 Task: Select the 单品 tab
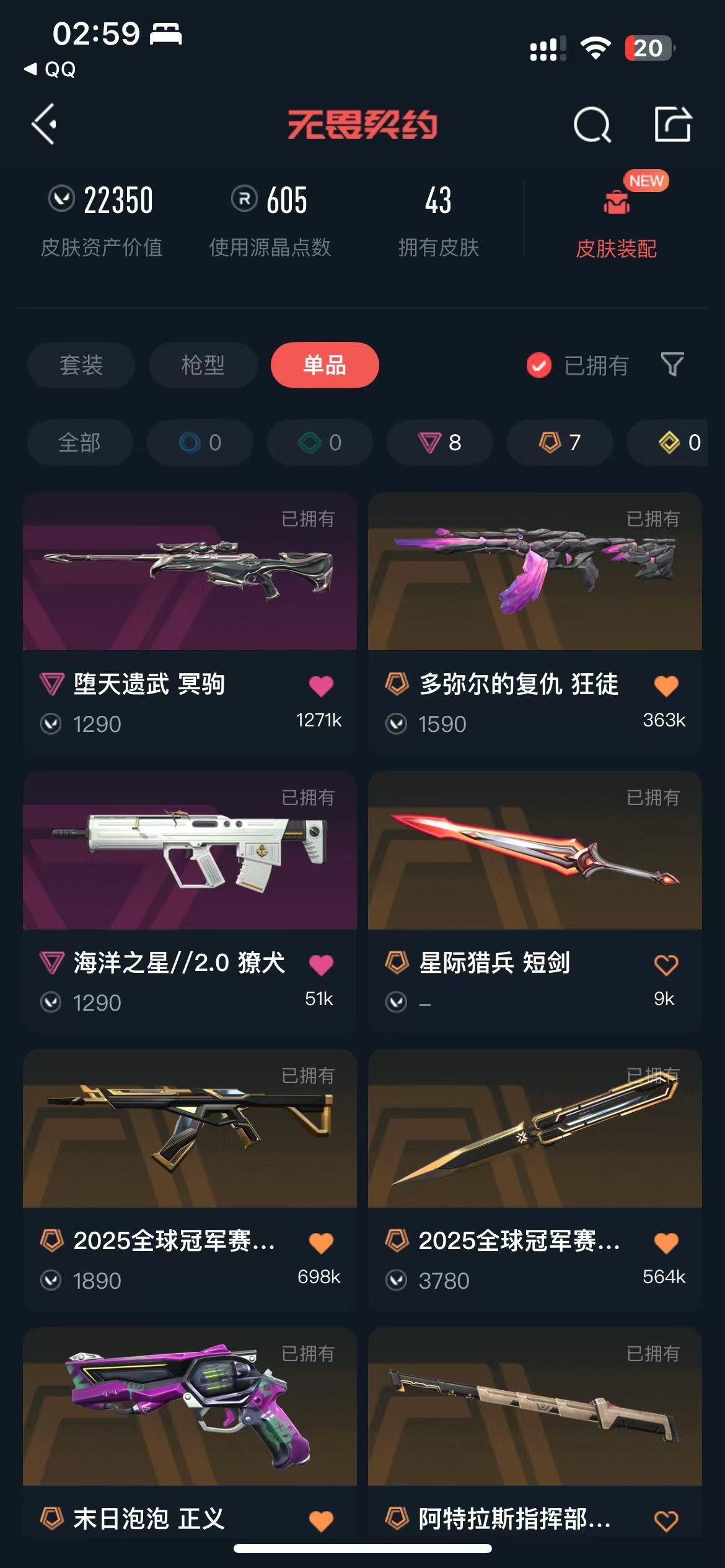[325, 365]
